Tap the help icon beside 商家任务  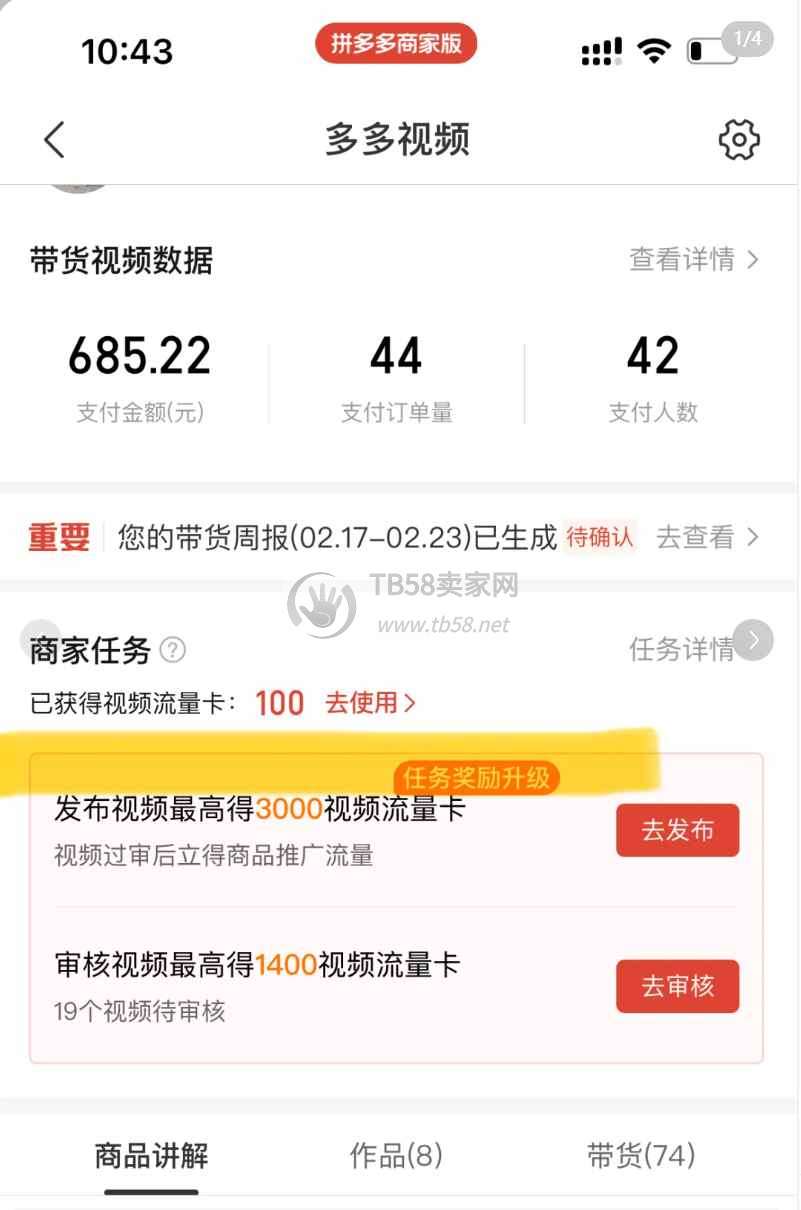[x=173, y=651]
